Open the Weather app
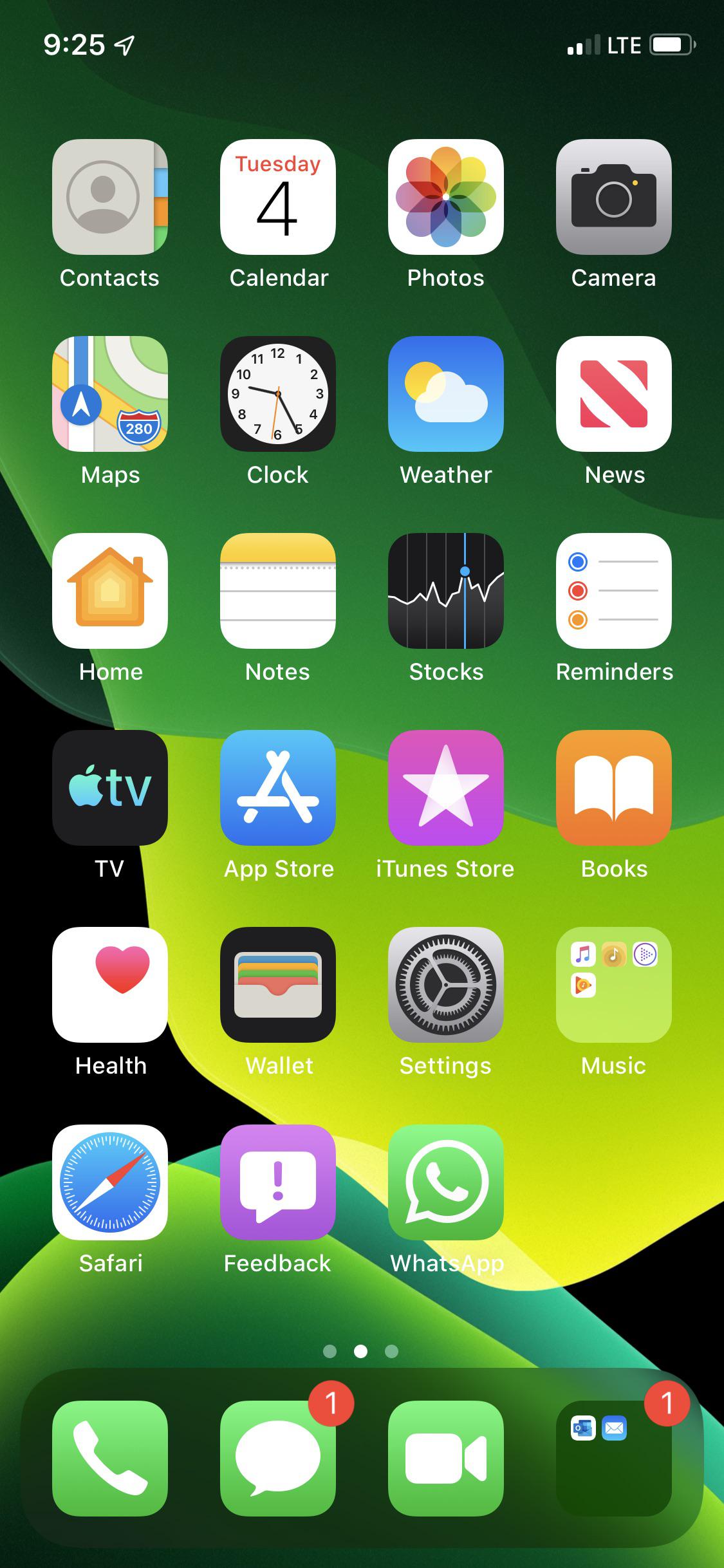 point(446,395)
